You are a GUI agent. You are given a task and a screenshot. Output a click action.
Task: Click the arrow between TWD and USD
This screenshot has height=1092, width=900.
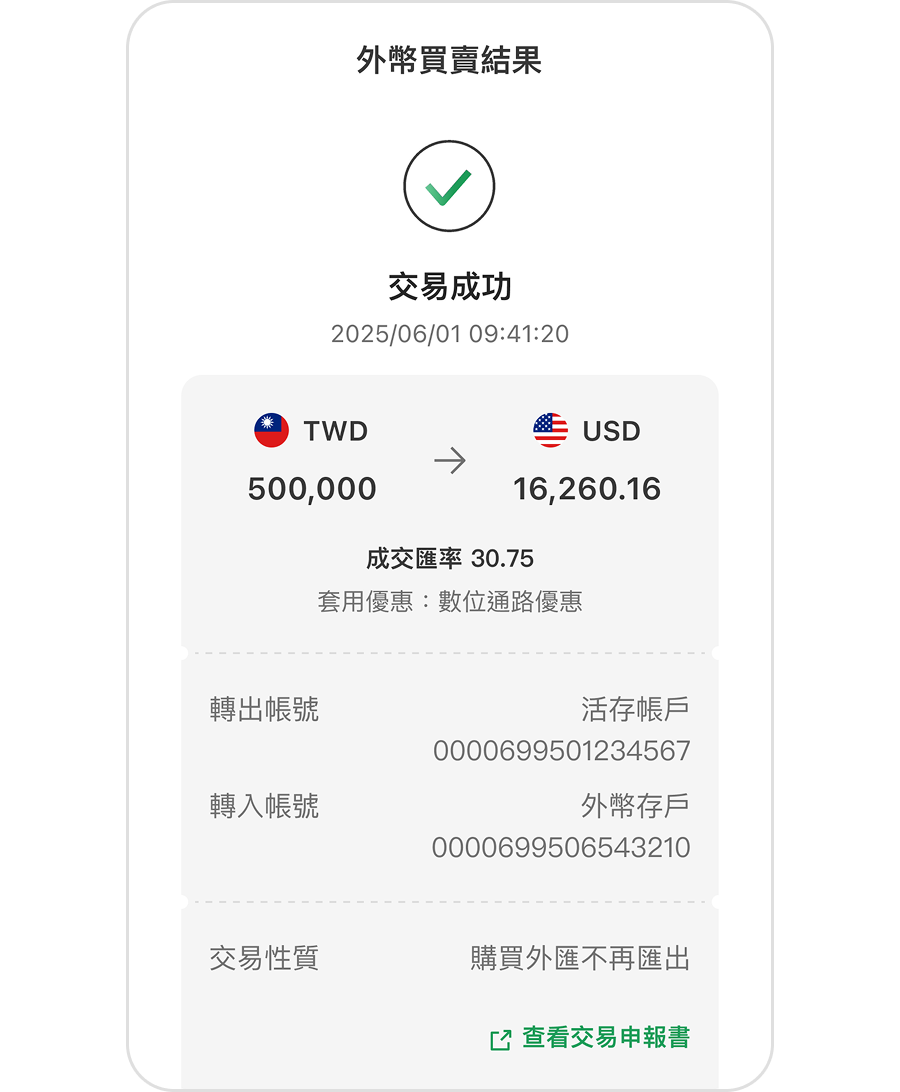click(x=452, y=460)
